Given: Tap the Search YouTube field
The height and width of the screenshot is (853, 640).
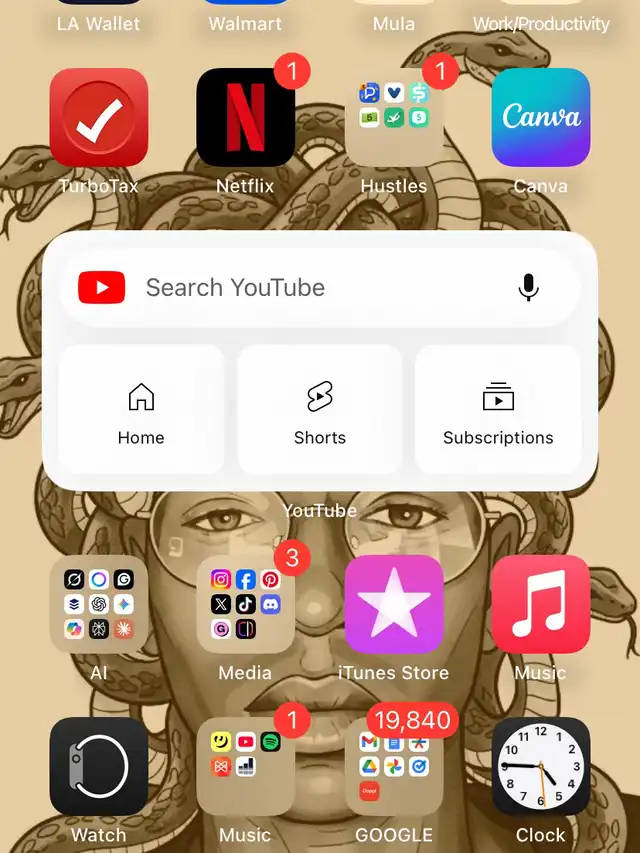Looking at the screenshot, I should point(300,288).
